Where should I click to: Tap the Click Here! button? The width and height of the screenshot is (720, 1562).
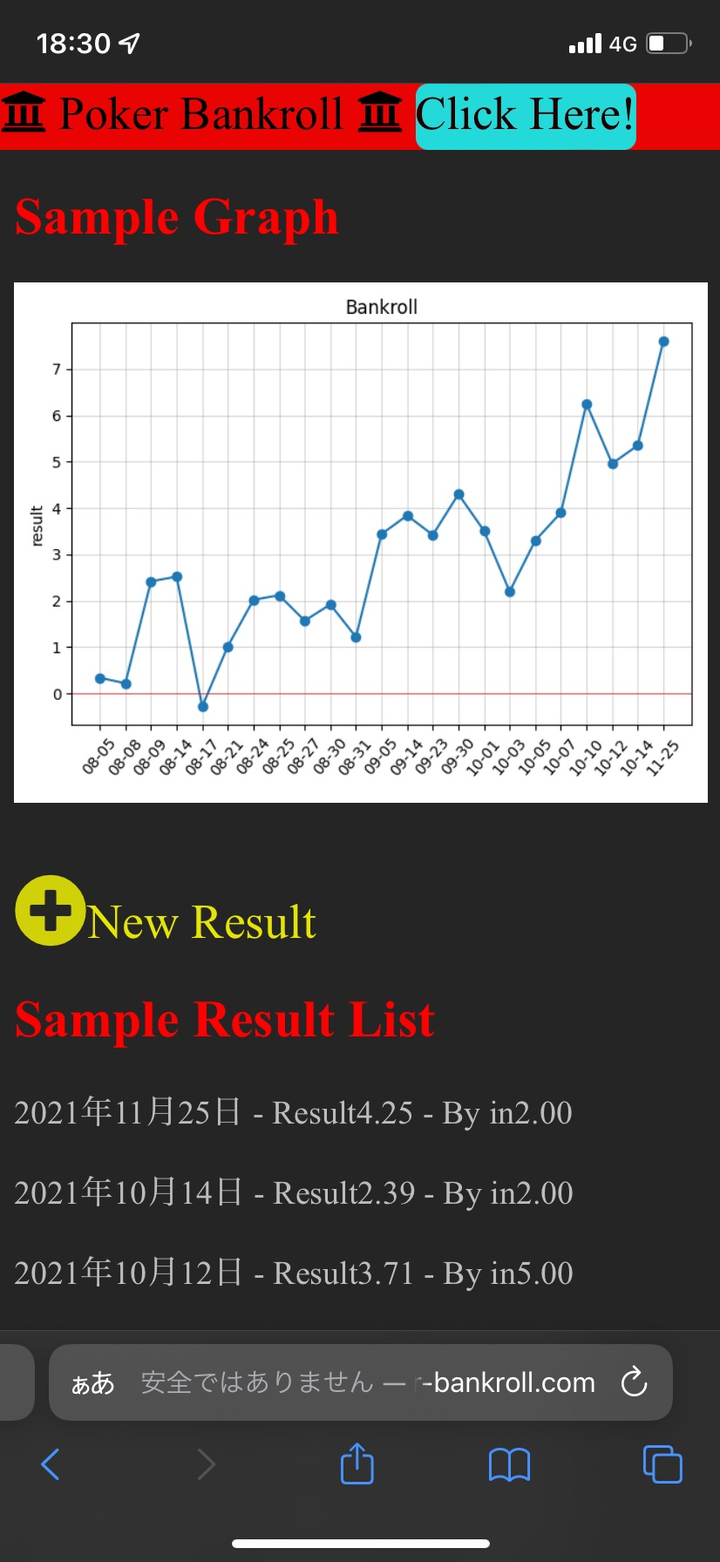coord(525,116)
